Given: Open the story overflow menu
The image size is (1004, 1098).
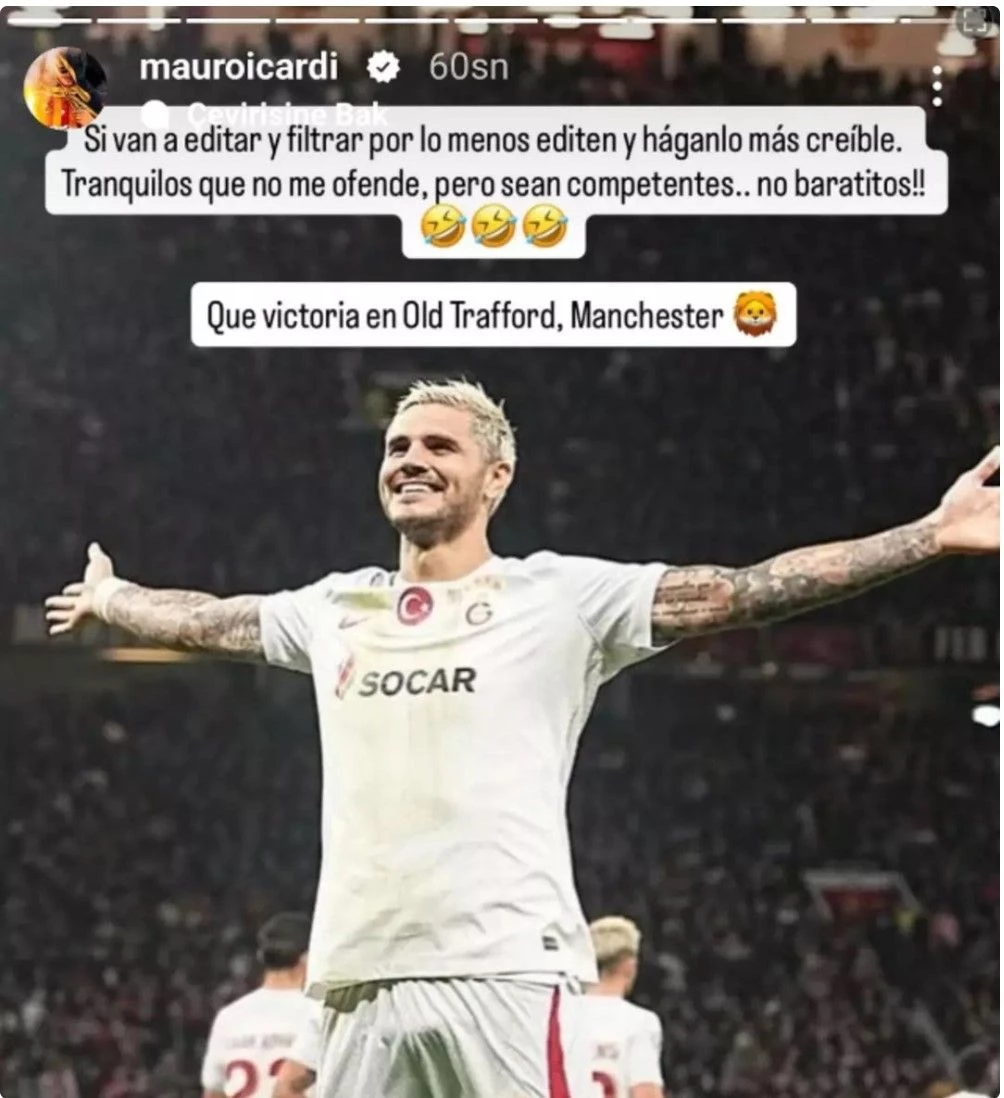Looking at the screenshot, I should point(936,87).
